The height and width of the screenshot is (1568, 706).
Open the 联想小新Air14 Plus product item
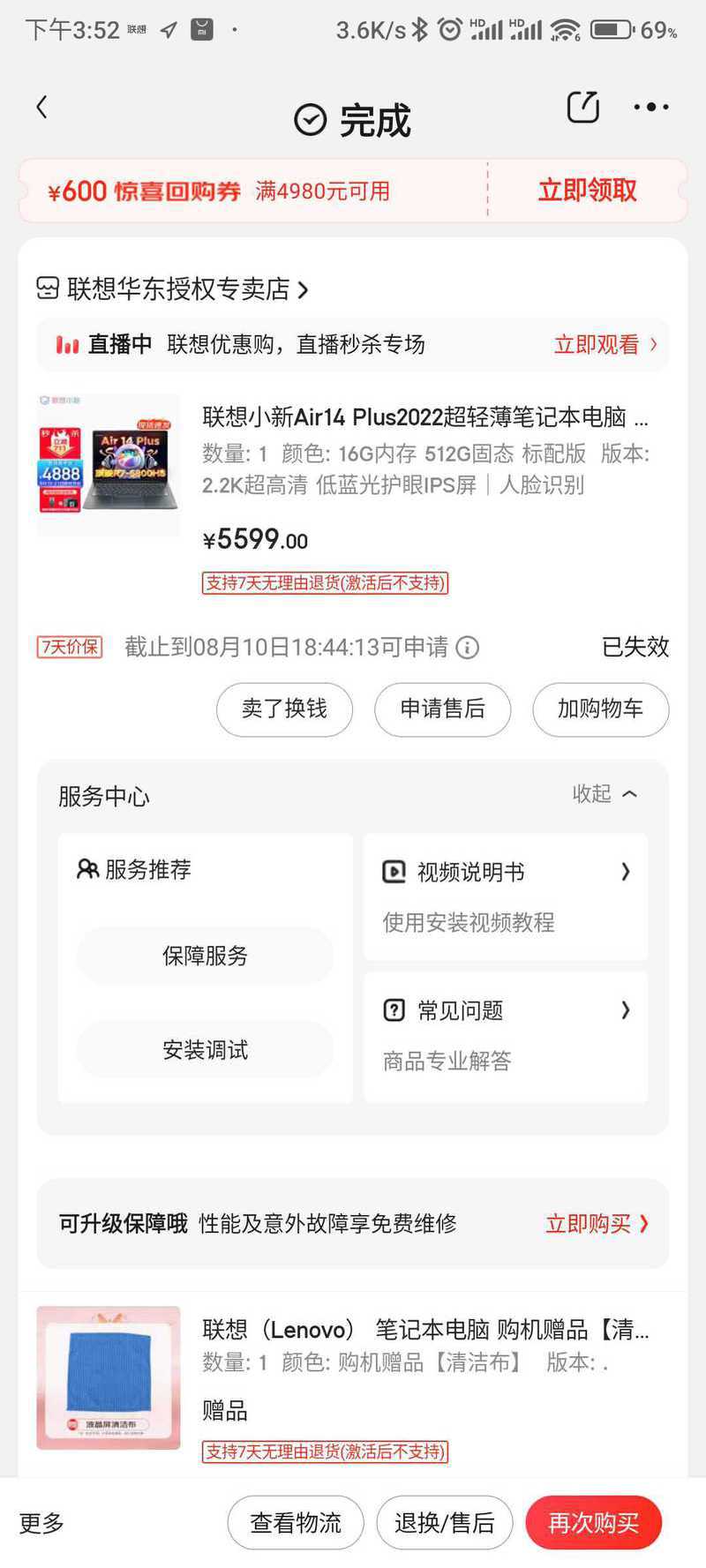coord(424,416)
